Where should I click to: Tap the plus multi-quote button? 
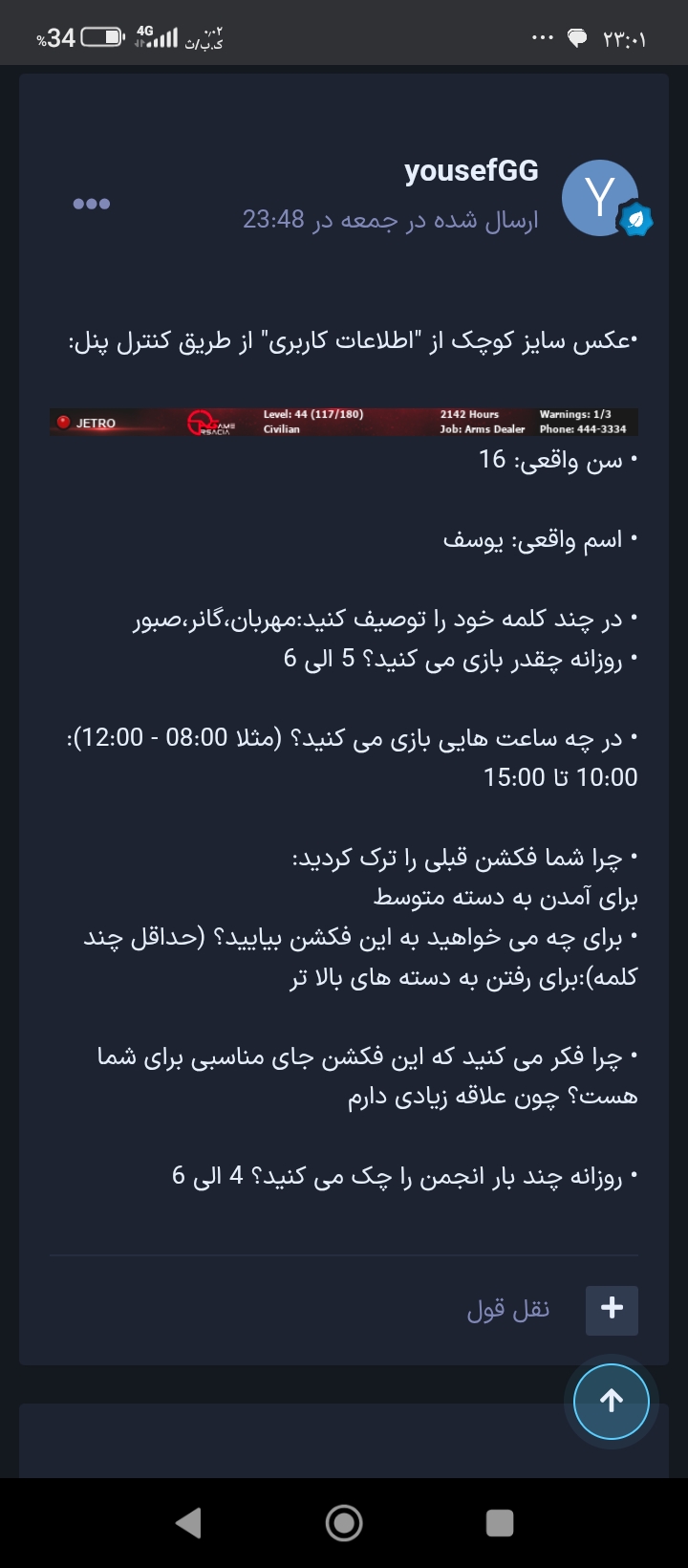click(x=612, y=1309)
